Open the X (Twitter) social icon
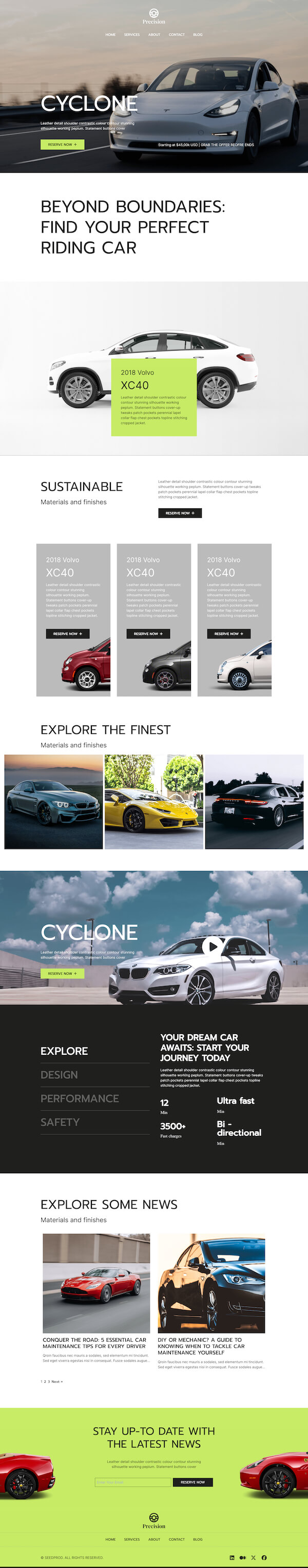 253,1557
